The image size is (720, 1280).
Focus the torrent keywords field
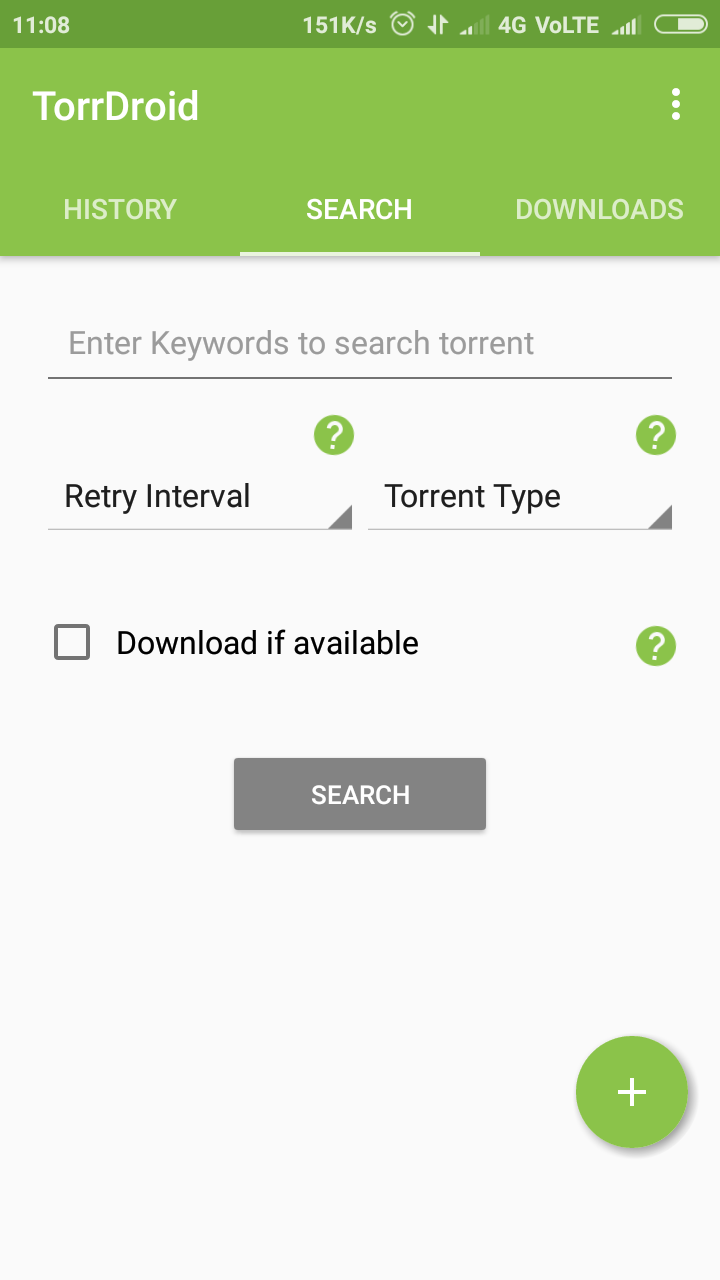click(x=360, y=344)
